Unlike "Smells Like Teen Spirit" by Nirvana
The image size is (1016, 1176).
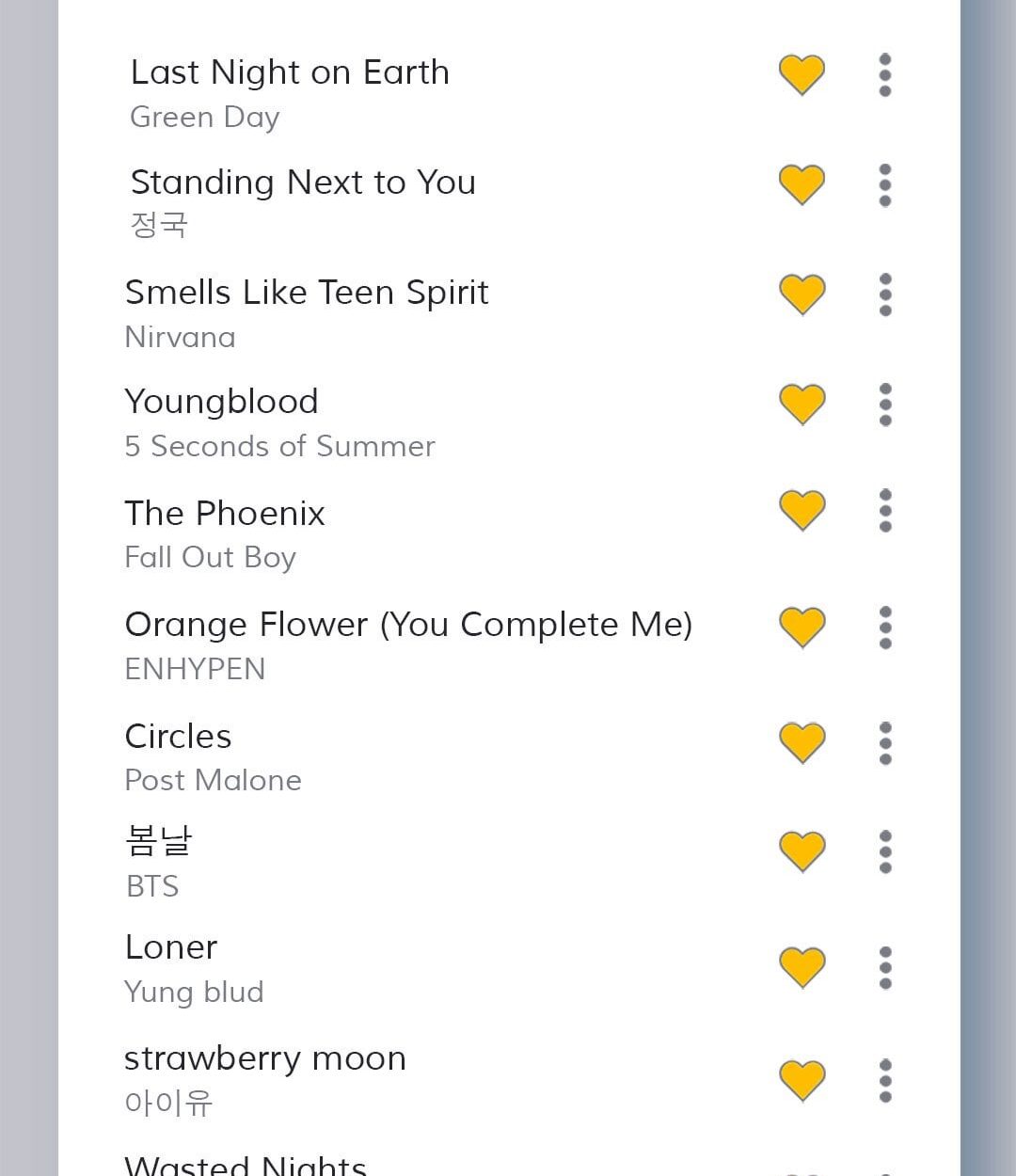point(802,294)
